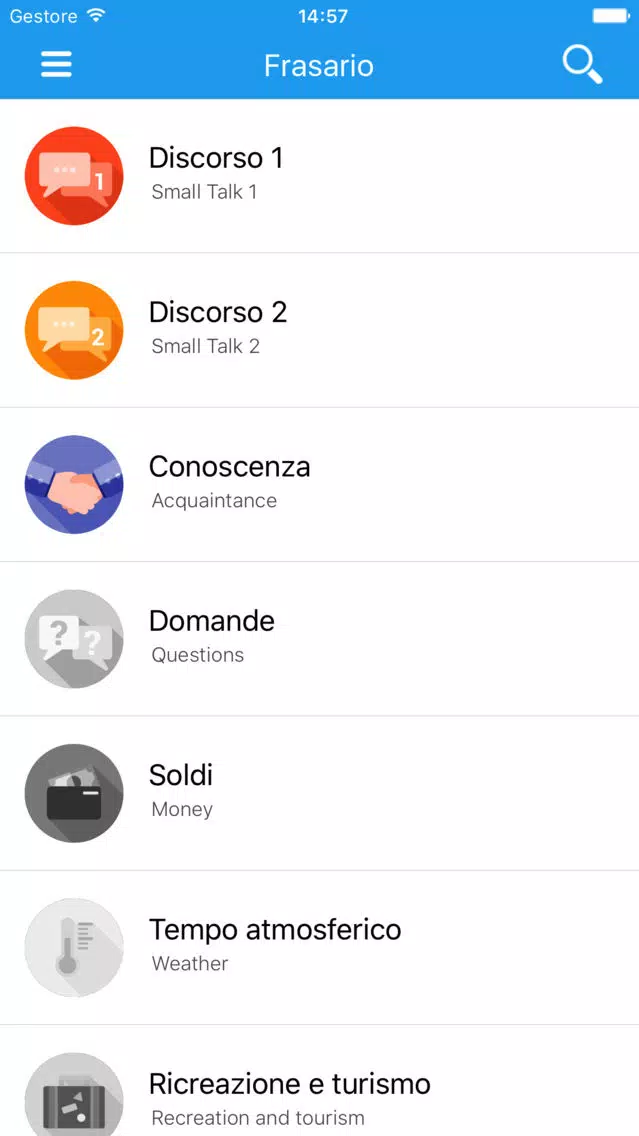
Task: Open the Ricreazione e turismo category
Action: [320, 1081]
